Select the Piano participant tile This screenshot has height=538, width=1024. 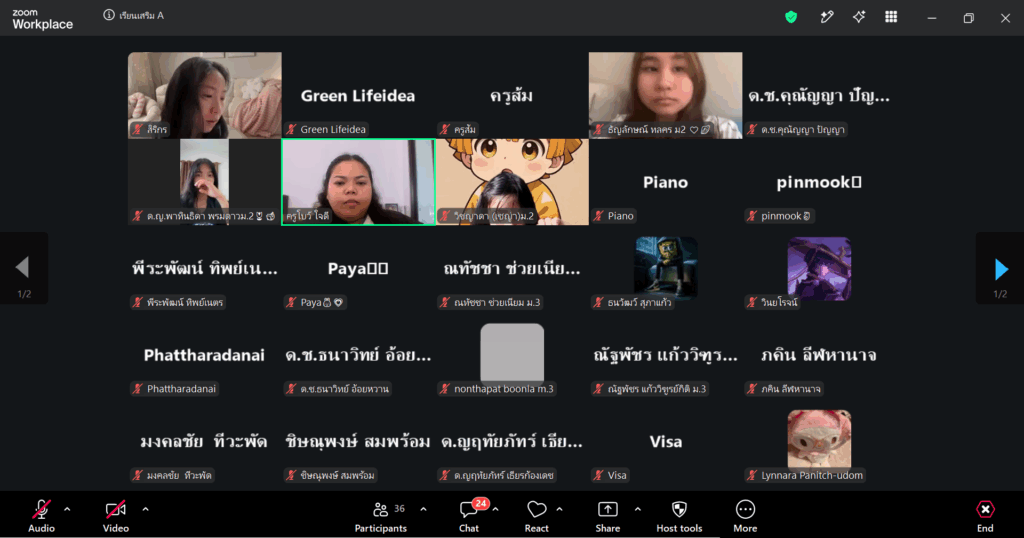(665, 182)
